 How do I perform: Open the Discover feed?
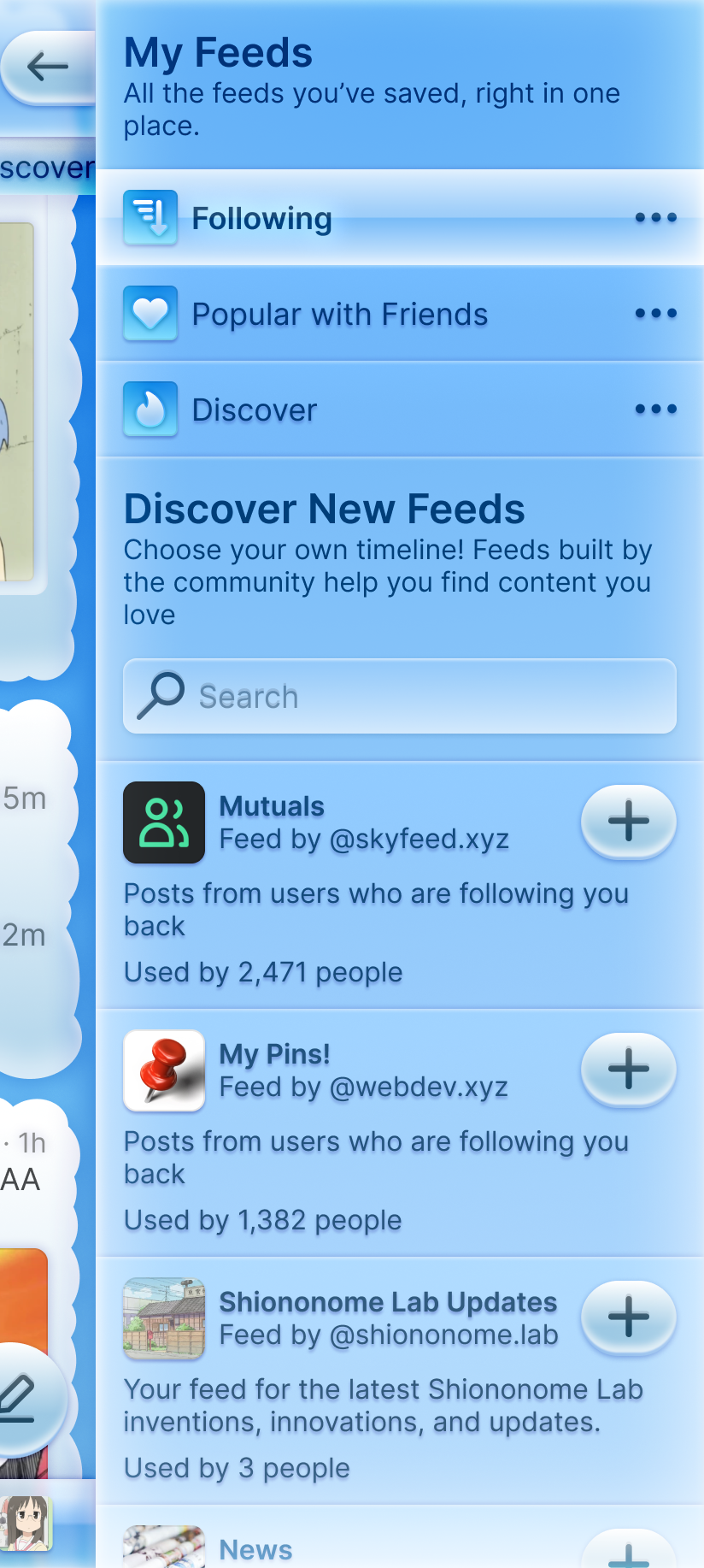coord(254,410)
